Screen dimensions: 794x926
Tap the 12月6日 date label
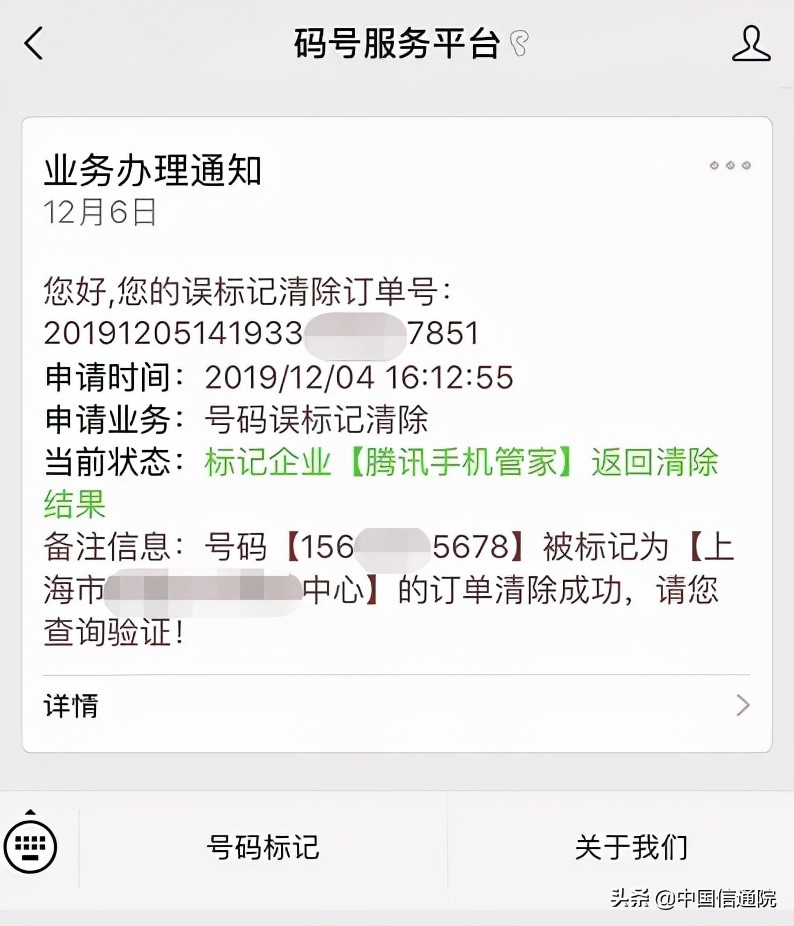[90, 212]
